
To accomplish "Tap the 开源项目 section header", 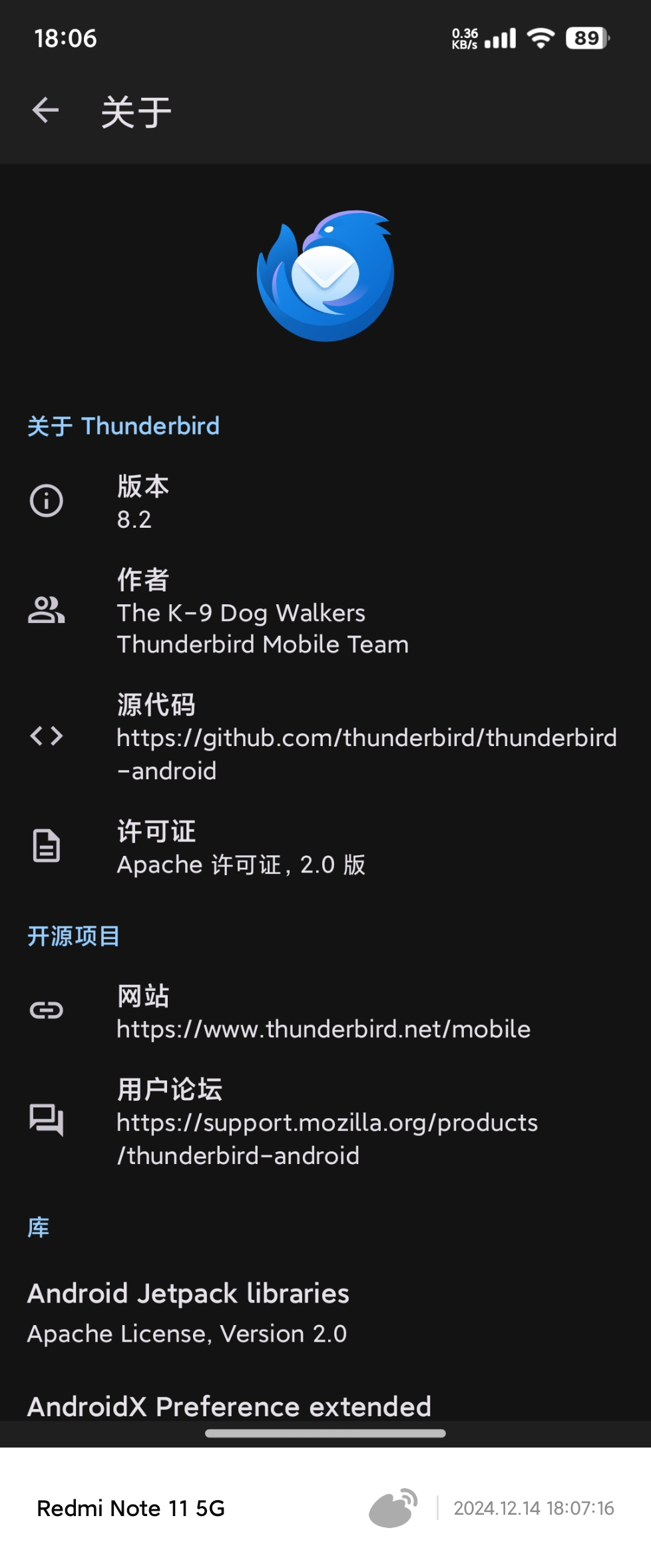I will [x=73, y=937].
